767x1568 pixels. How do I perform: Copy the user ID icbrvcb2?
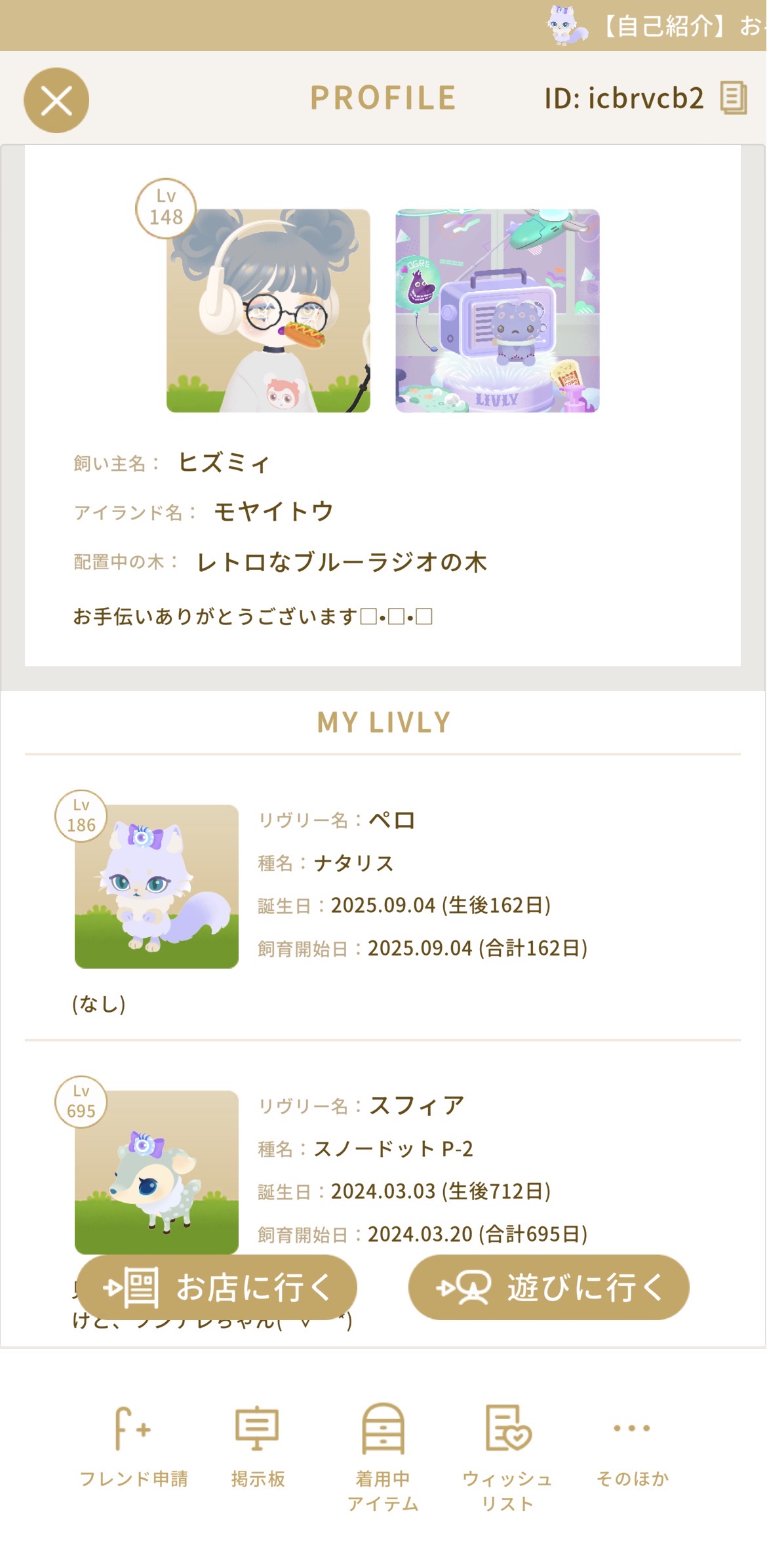734,98
